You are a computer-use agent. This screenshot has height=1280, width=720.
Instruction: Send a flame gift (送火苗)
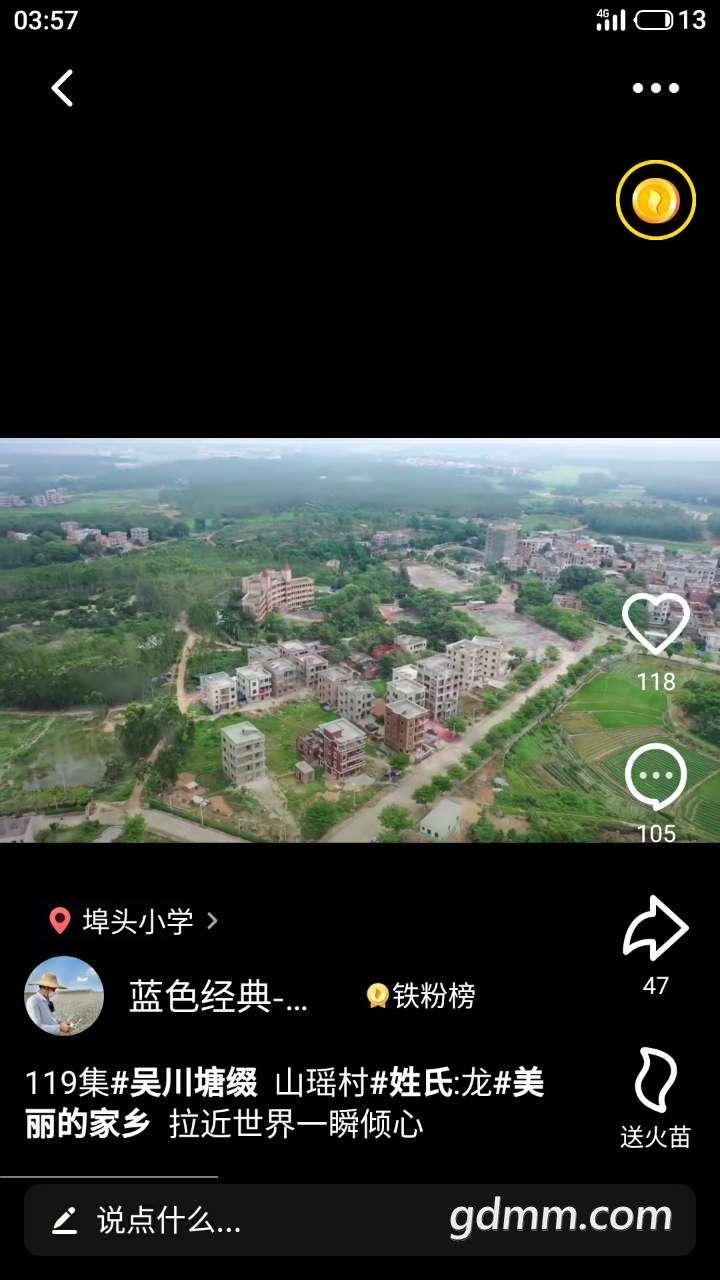(656, 1082)
